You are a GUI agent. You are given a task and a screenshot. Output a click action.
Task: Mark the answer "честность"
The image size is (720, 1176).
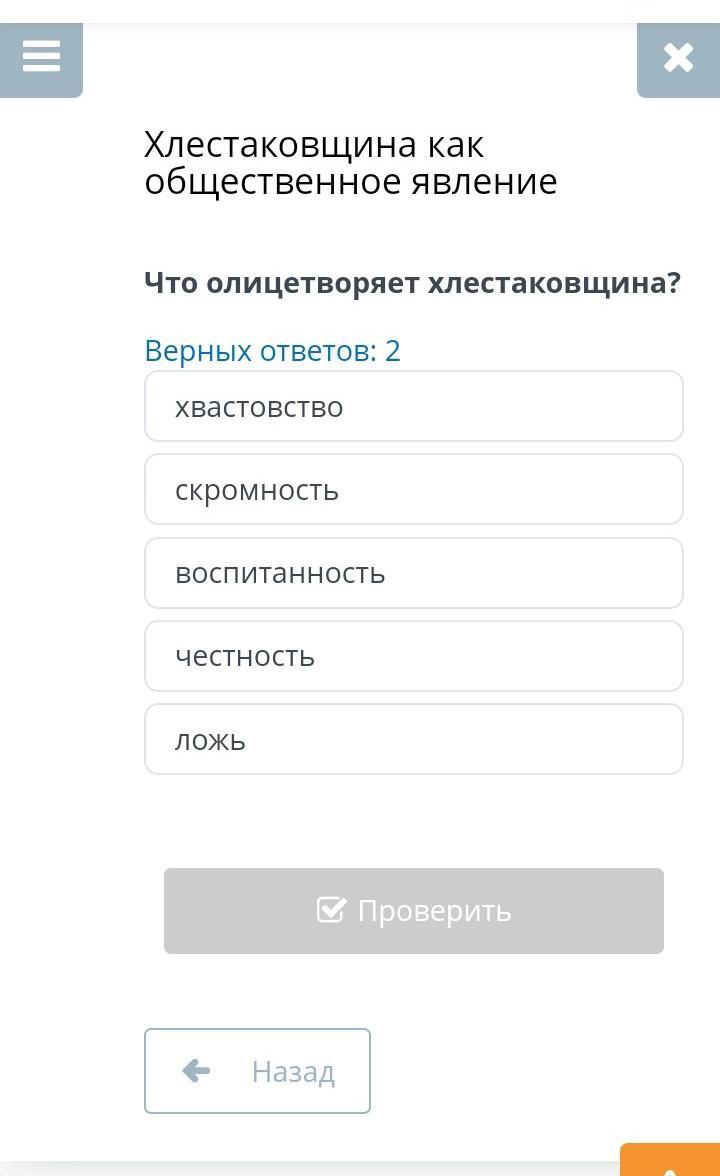(x=413, y=656)
